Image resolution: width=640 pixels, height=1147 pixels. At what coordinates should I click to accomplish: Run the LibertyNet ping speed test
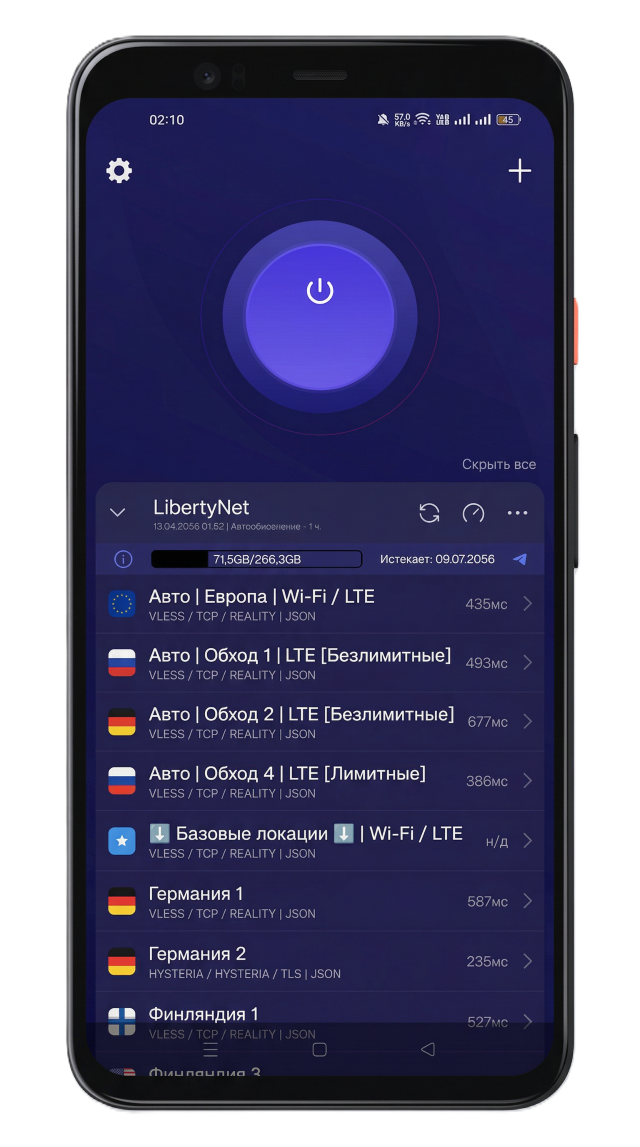tap(473, 513)
